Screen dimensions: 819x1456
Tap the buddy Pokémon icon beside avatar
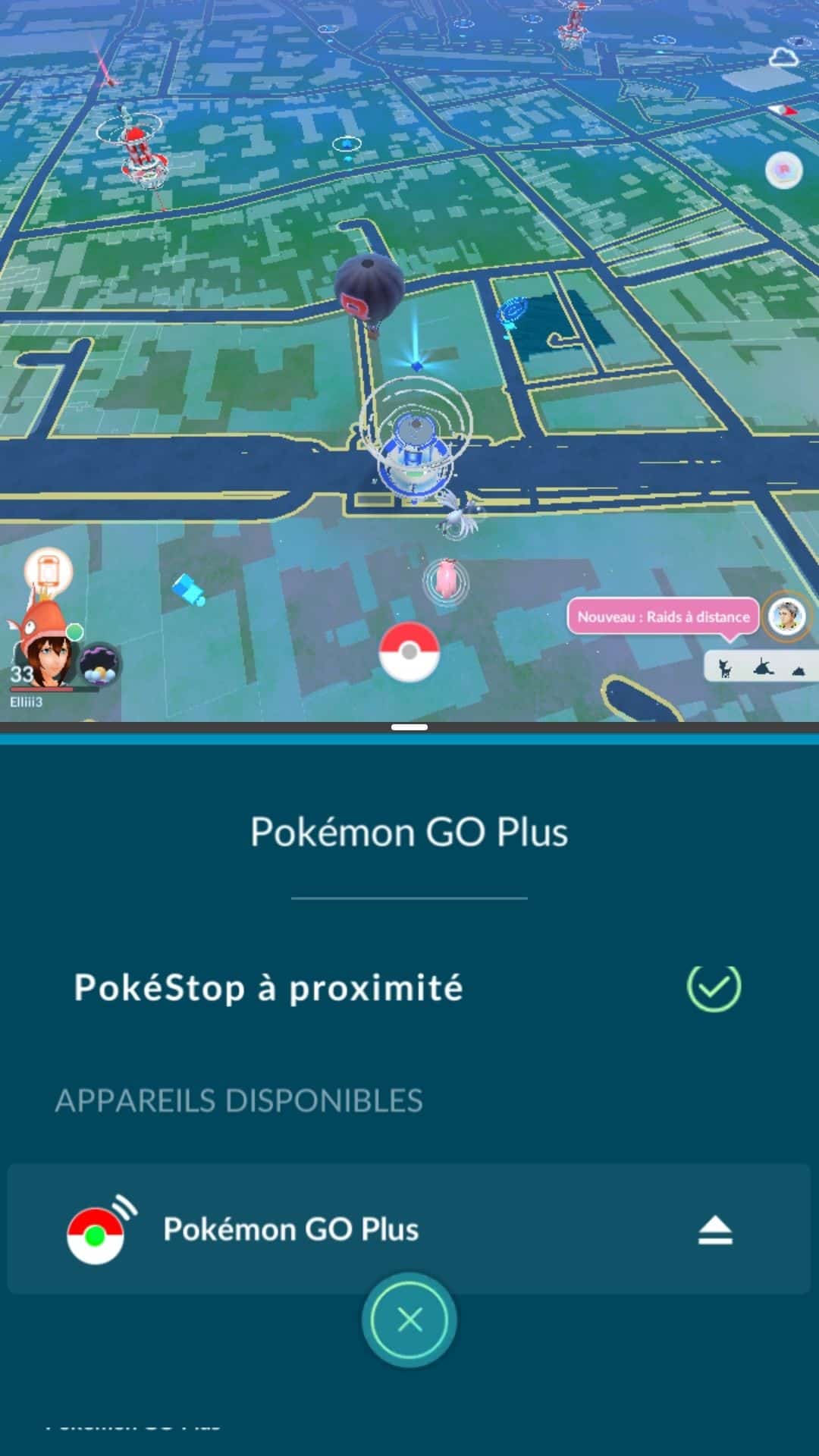[x=99, y=665]
